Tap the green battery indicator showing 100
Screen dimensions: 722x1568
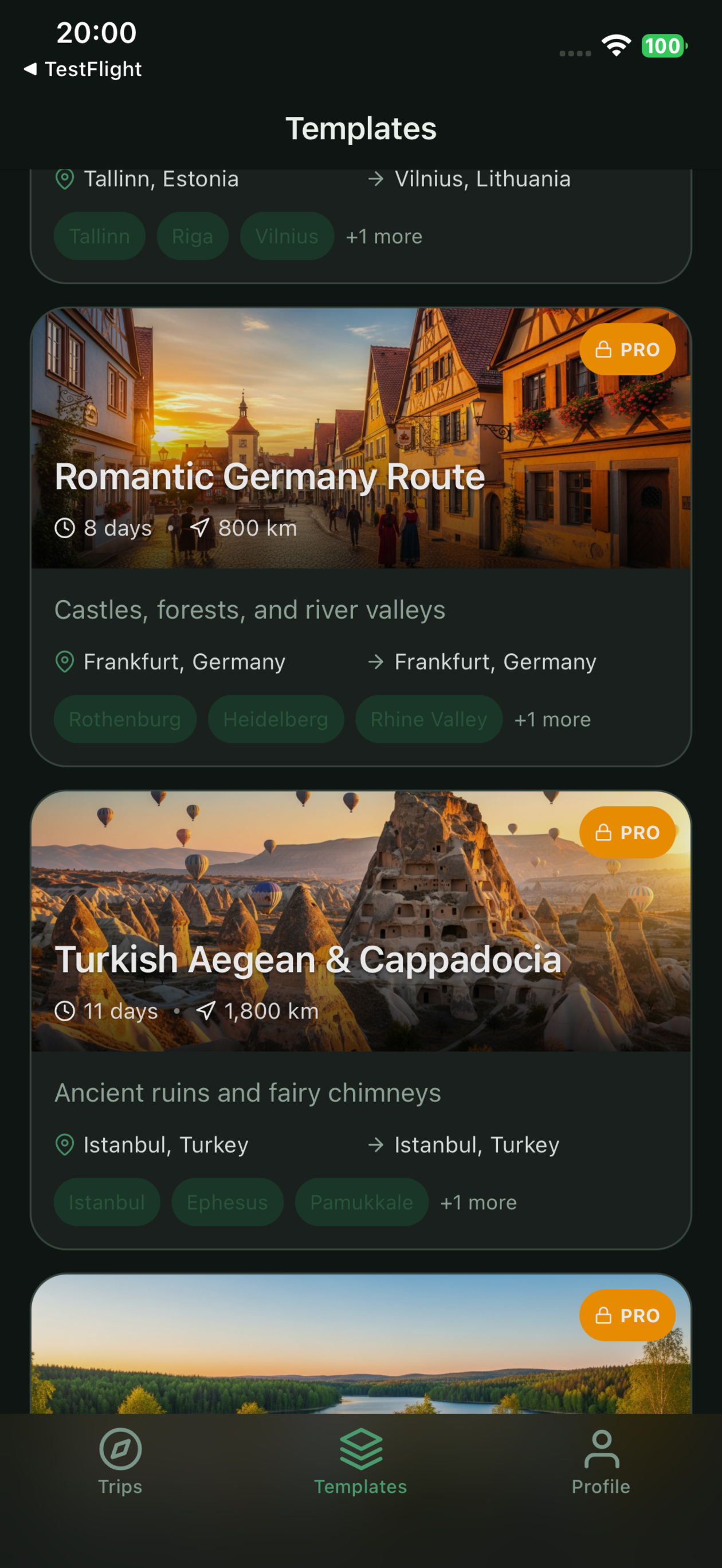coord(662,46)
